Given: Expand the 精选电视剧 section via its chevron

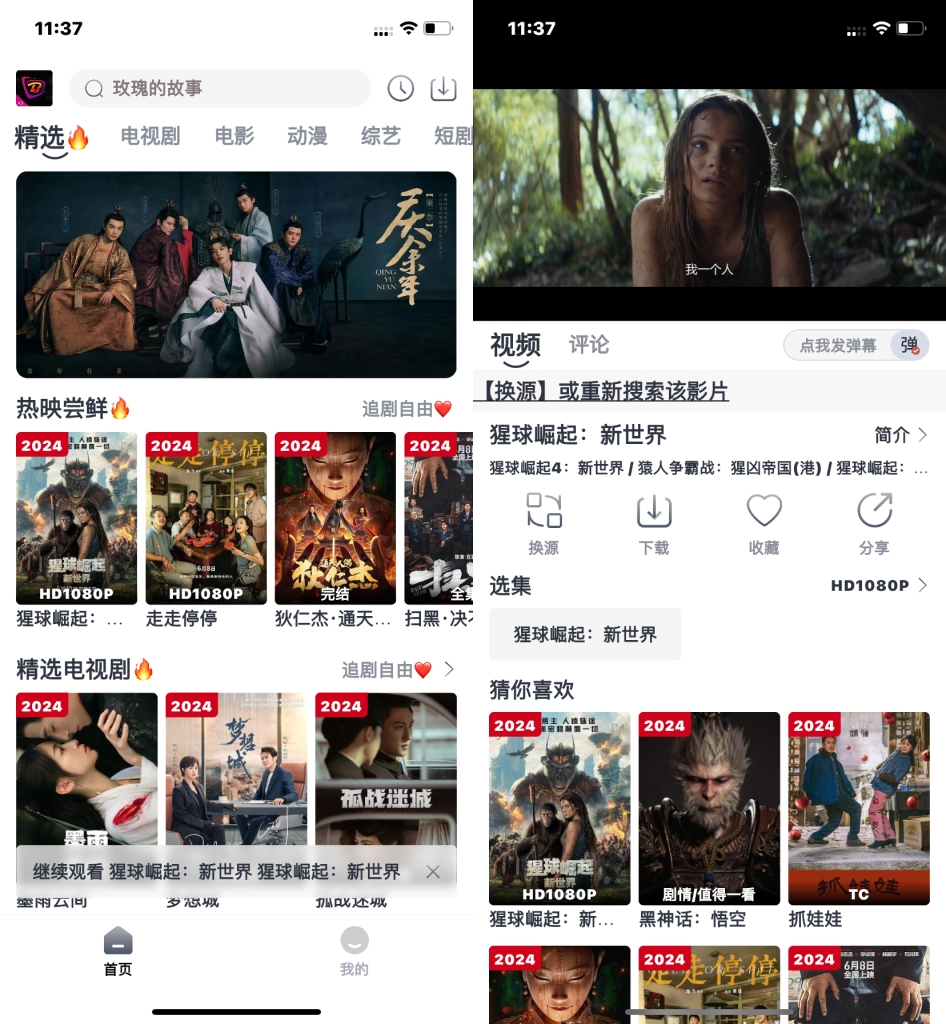Looking at the screenshot, I should 449,669.
